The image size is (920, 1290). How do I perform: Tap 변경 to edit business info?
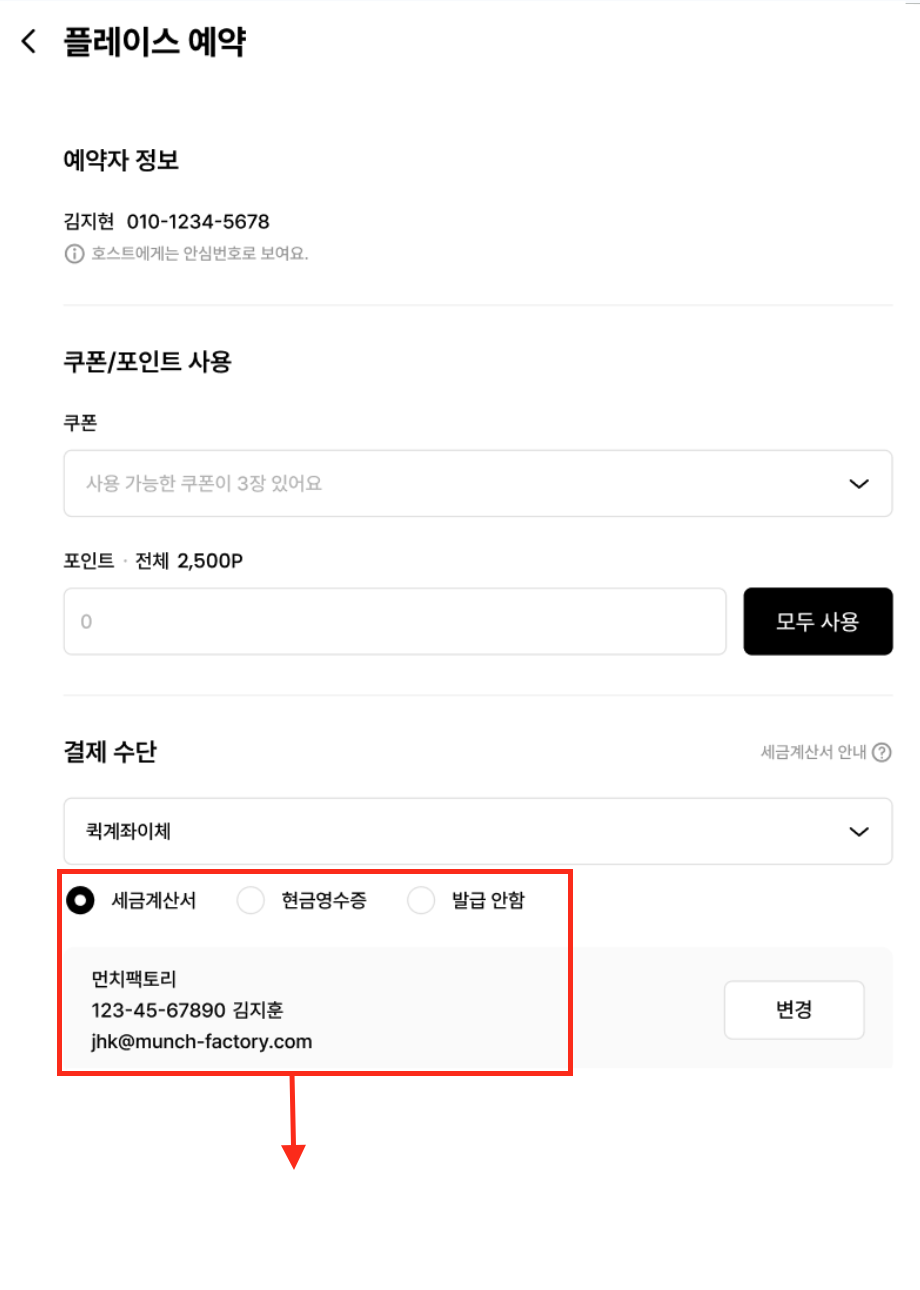click(793, 1010)
